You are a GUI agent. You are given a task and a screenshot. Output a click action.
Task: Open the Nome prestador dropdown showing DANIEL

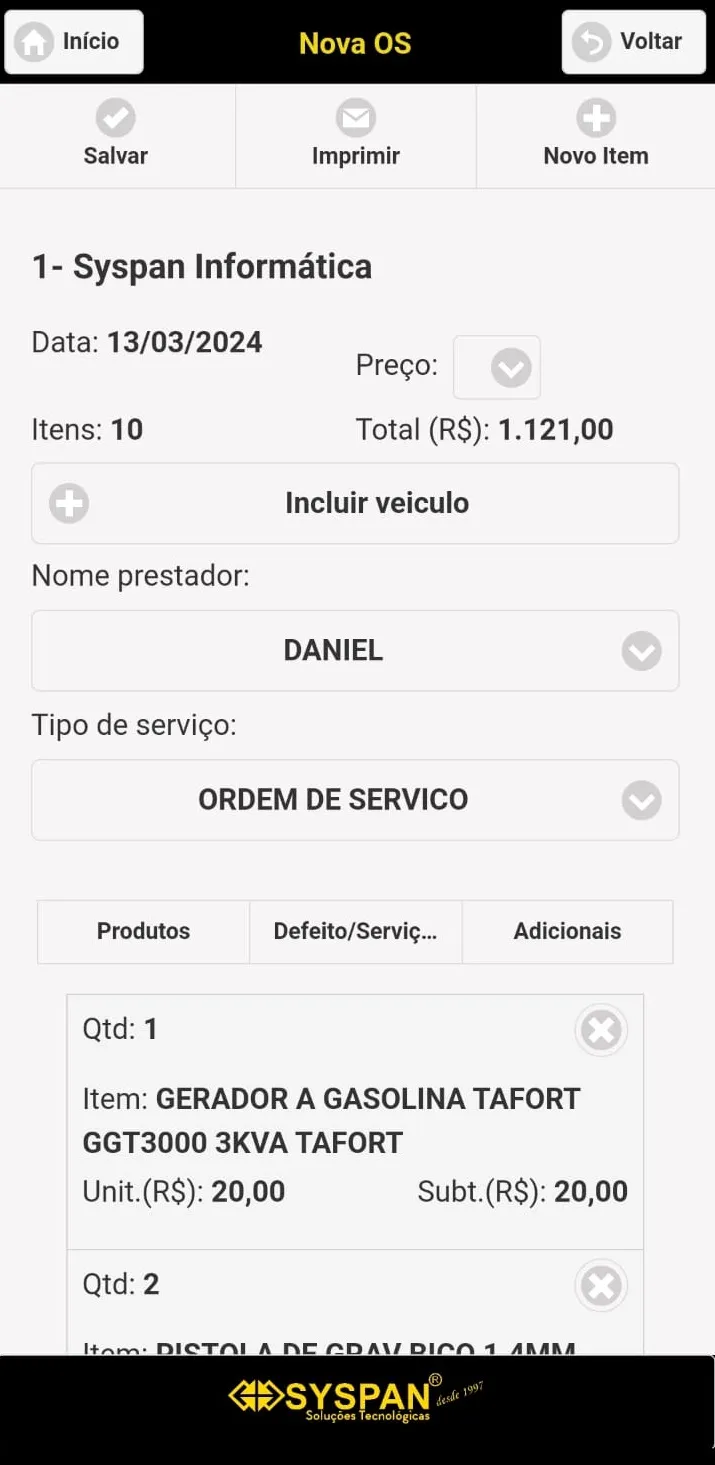click(x=355, y=651)
